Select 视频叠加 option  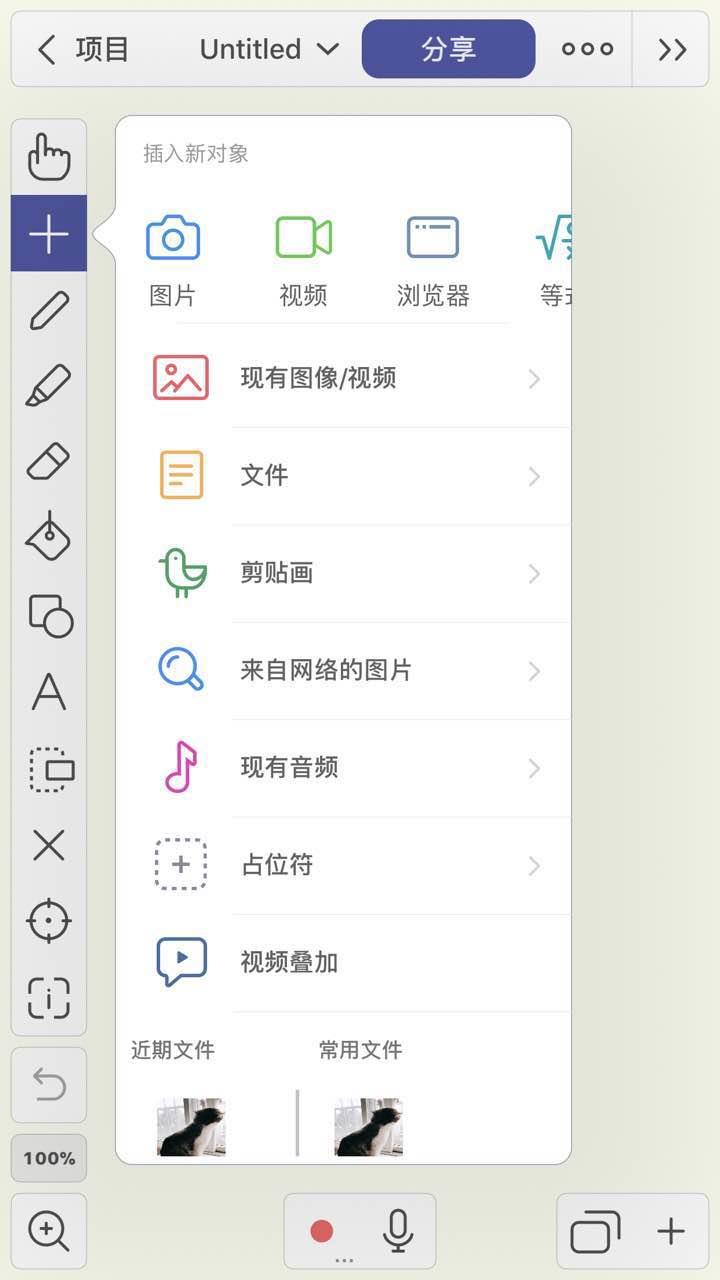(344, 962)
